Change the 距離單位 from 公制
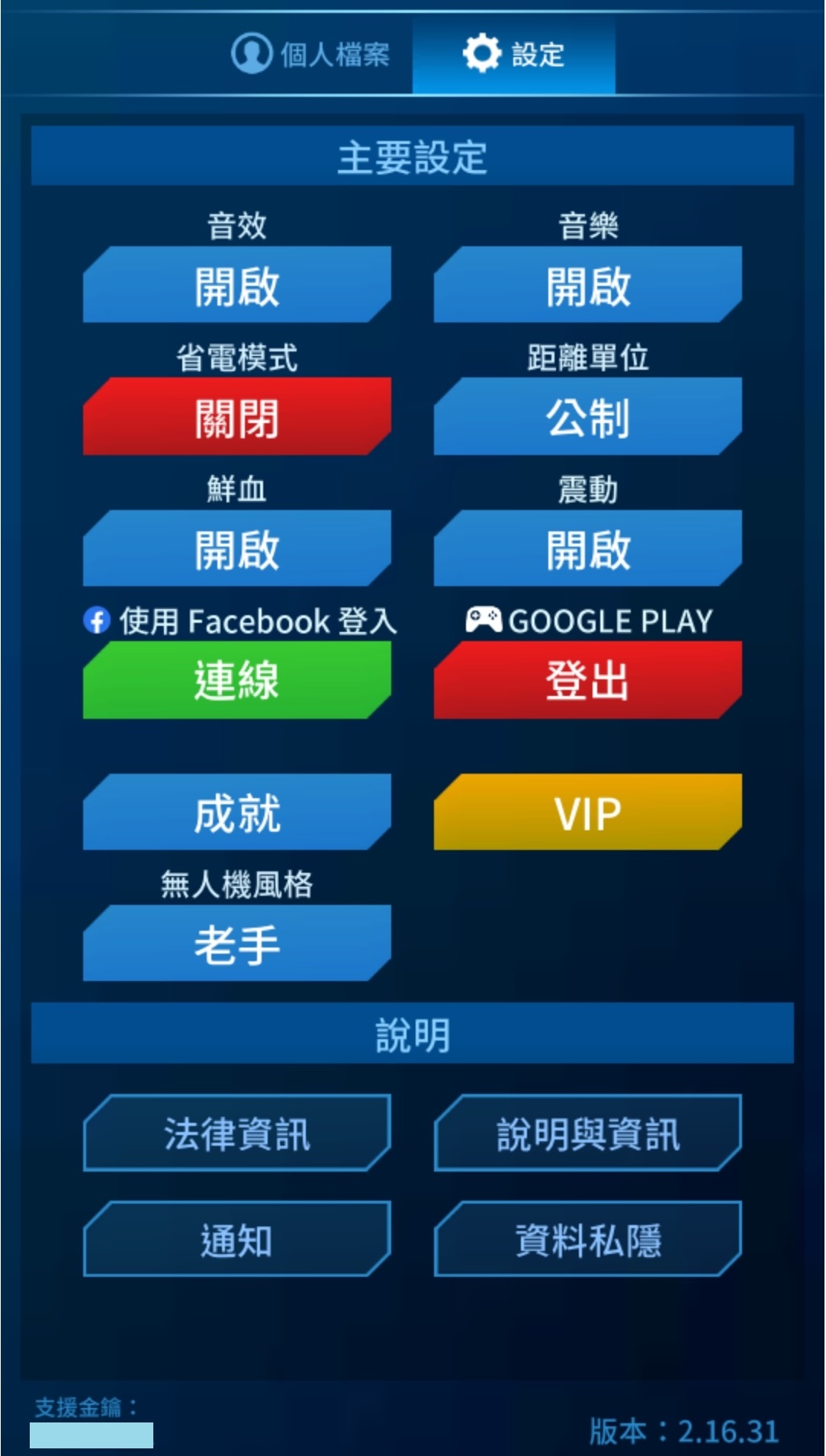The height and width of the screenshot is (1456, 826). click(x=587, y=417)
